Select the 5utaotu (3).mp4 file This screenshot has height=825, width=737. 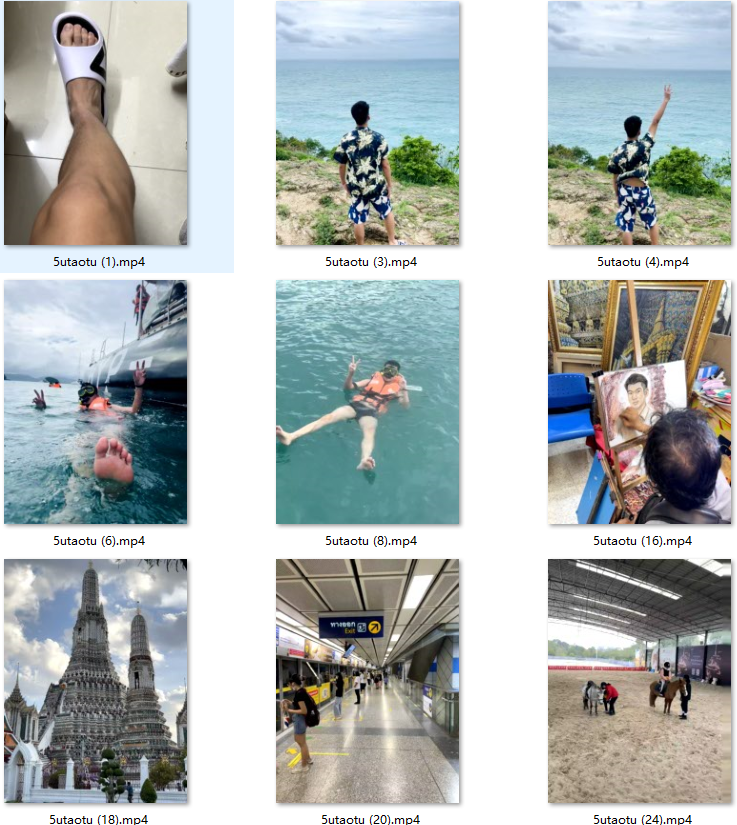368,124
